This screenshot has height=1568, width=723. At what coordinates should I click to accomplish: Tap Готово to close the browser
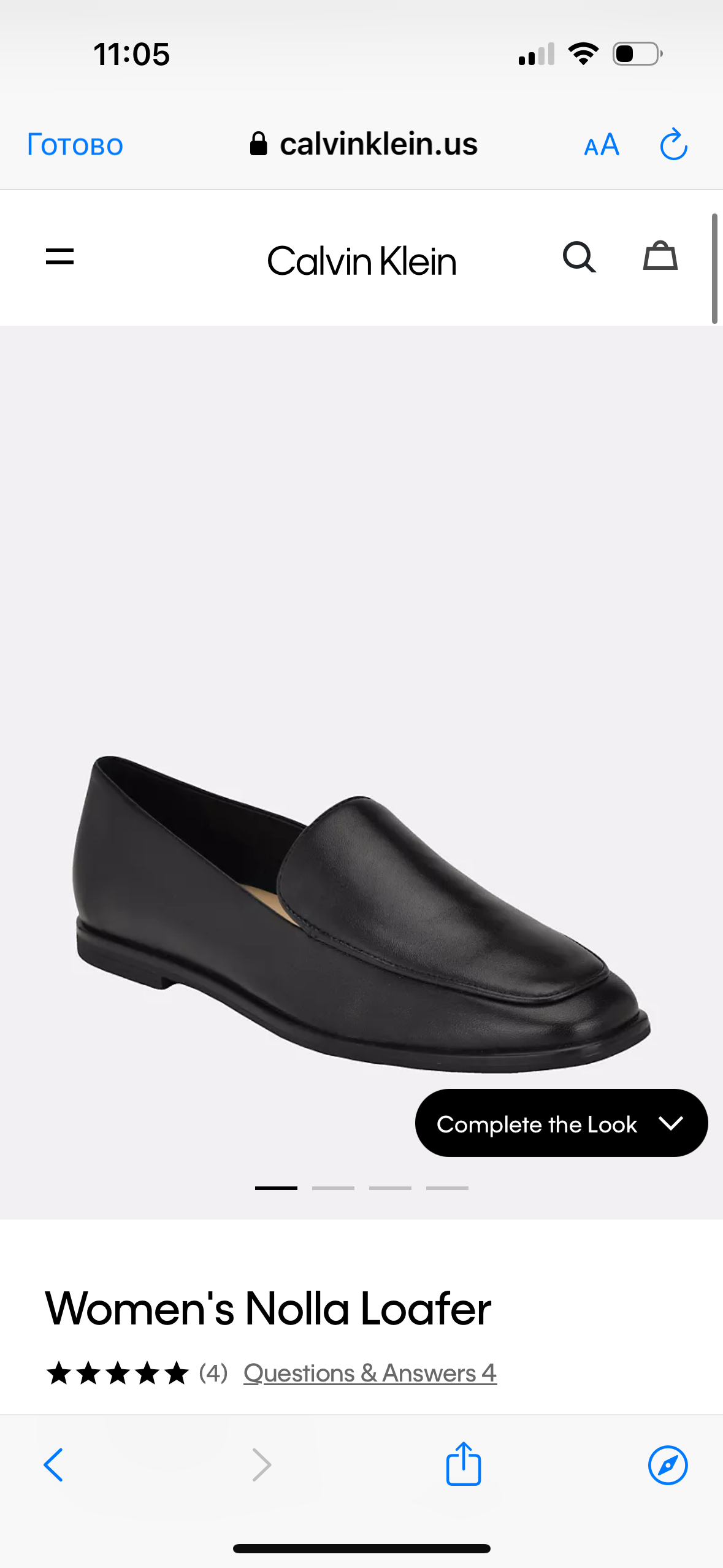[75, 145]
